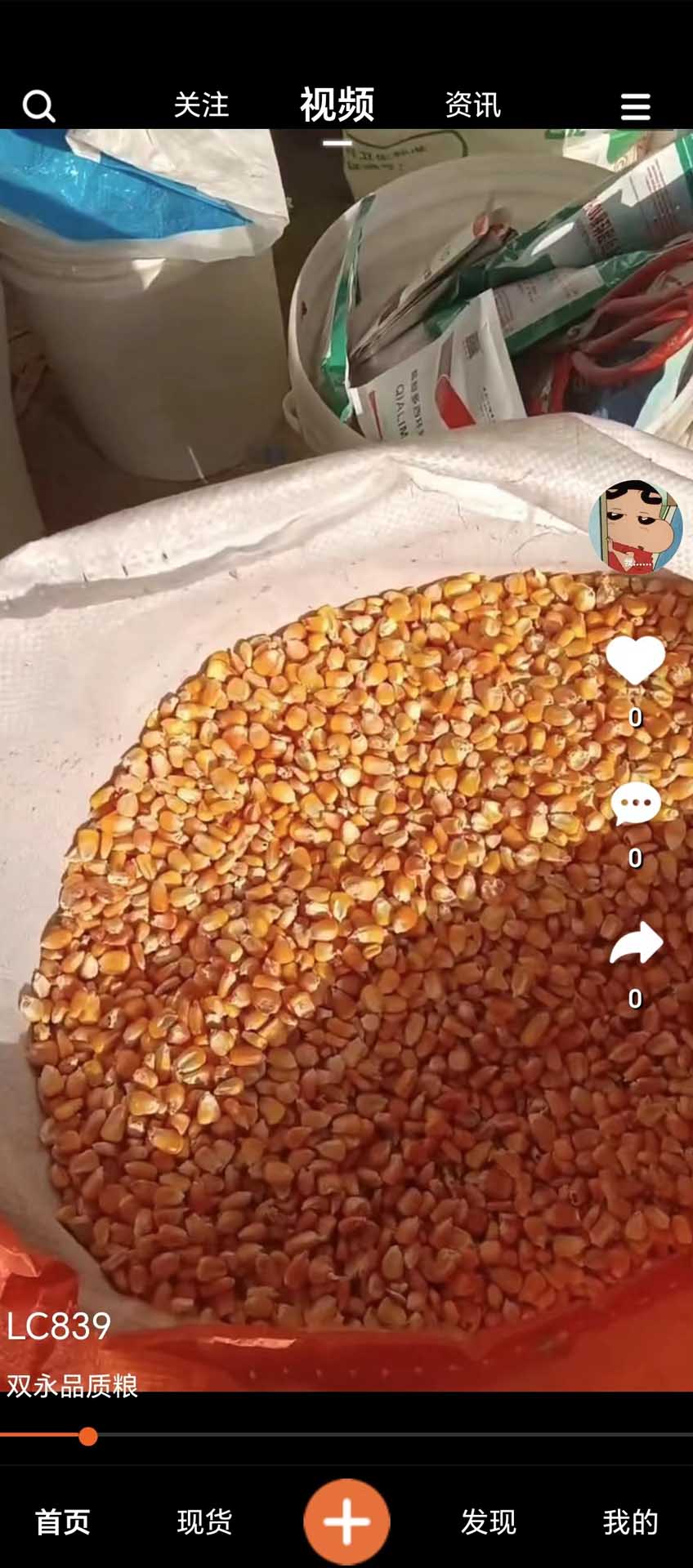Go to the 首页 tab

pyautogui.click(x=62, y=1522)
